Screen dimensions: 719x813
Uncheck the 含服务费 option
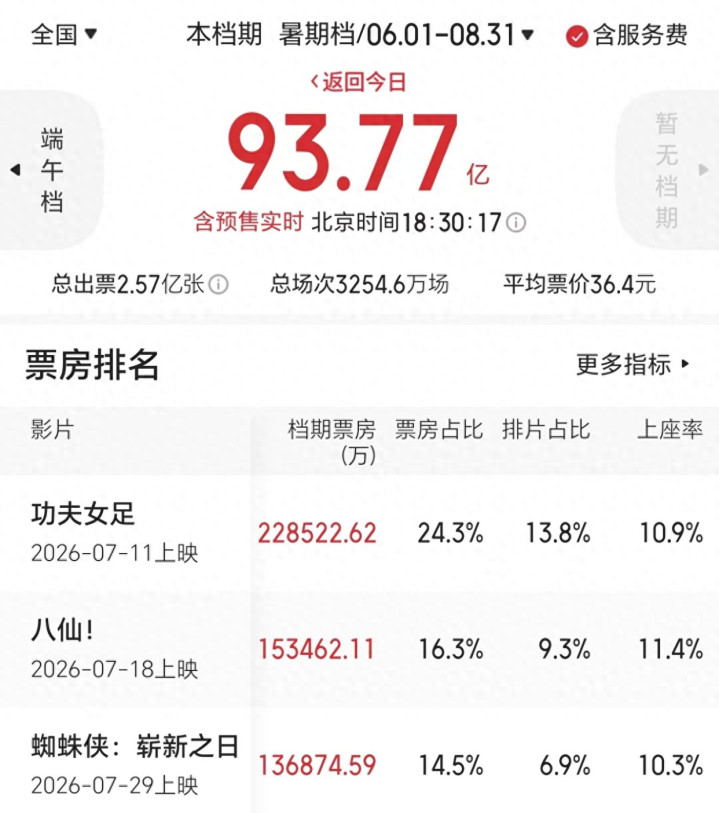(627, 36)
